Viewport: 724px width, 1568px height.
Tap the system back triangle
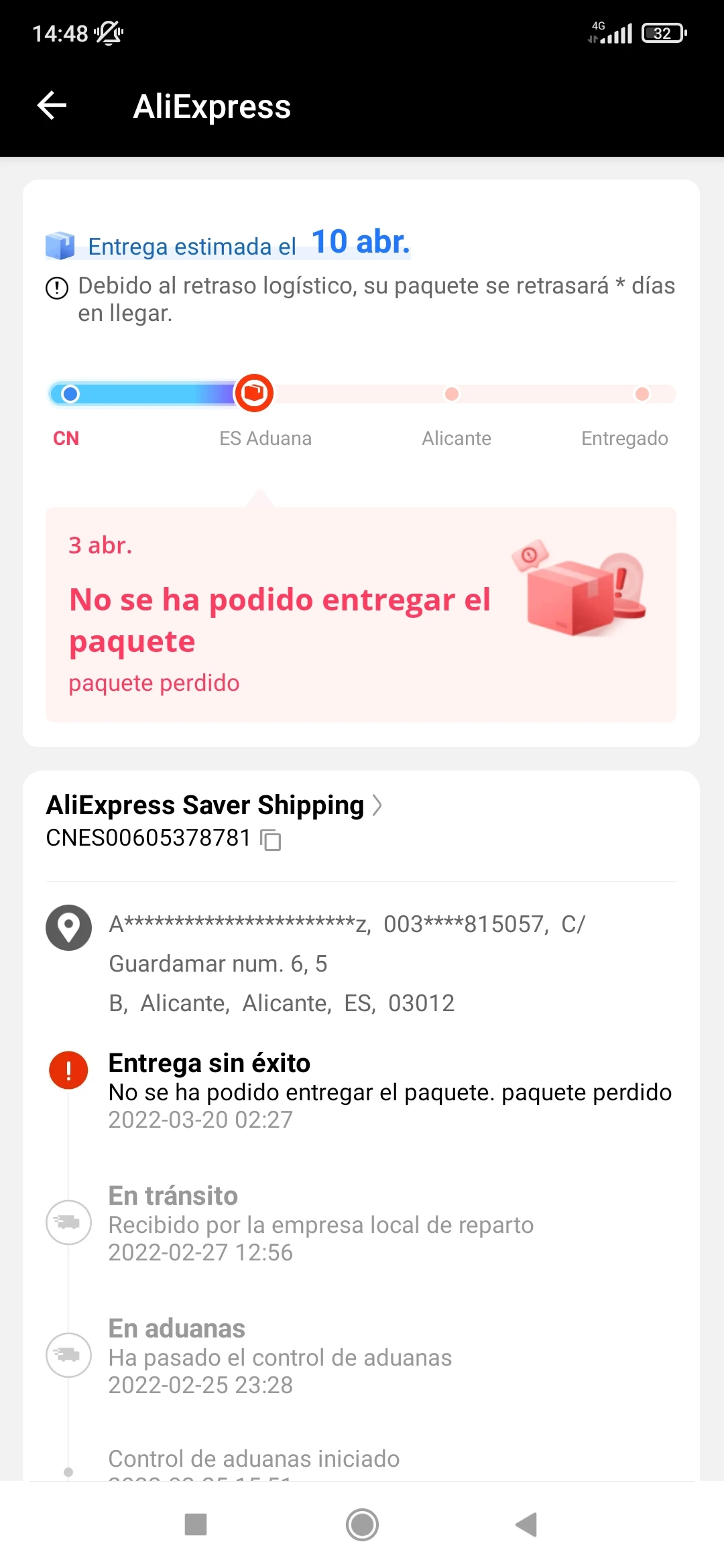[x=527, y=1524]
